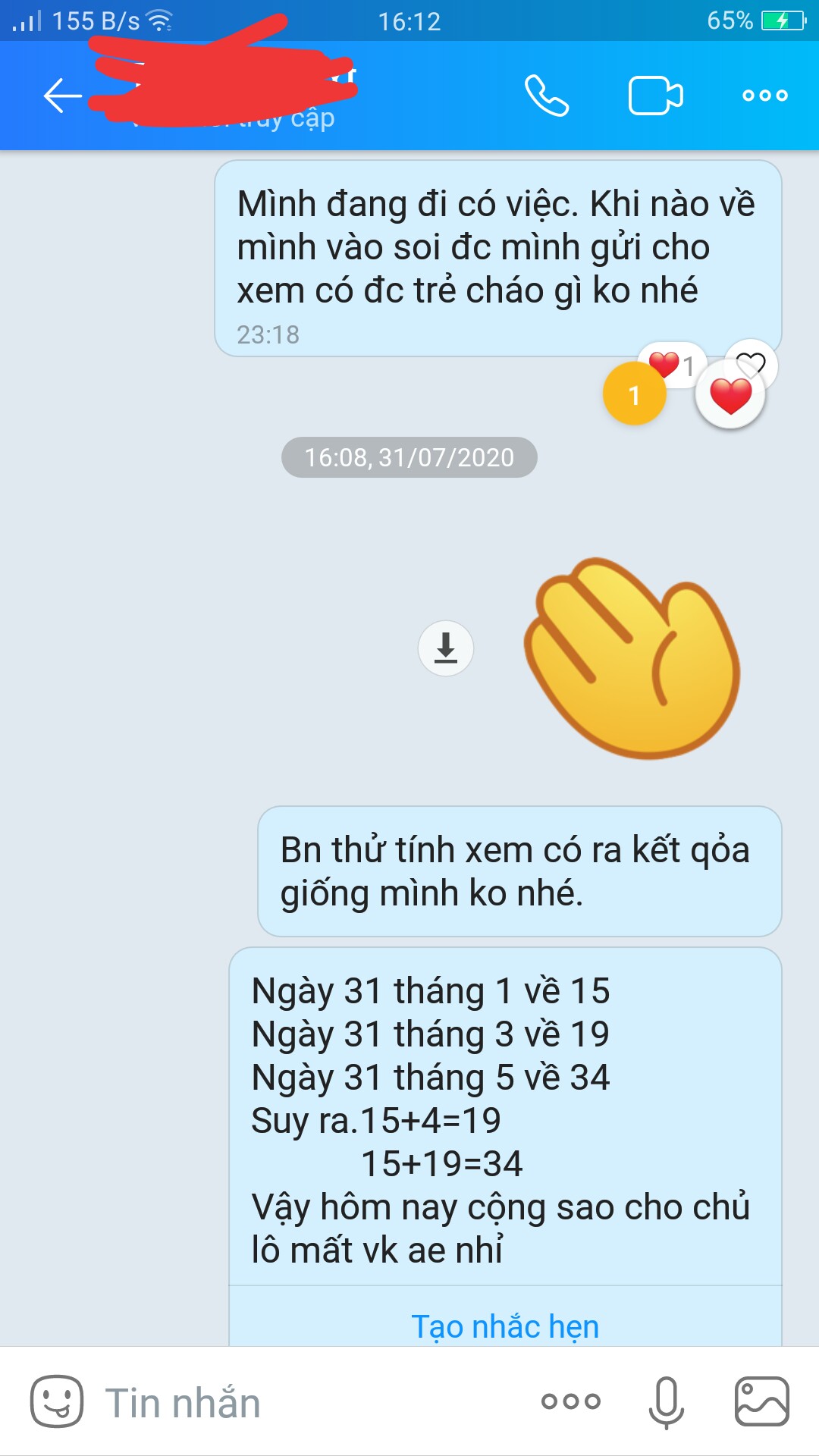
Task: Tap the waving hand sticker
Action: coord(632,658)
